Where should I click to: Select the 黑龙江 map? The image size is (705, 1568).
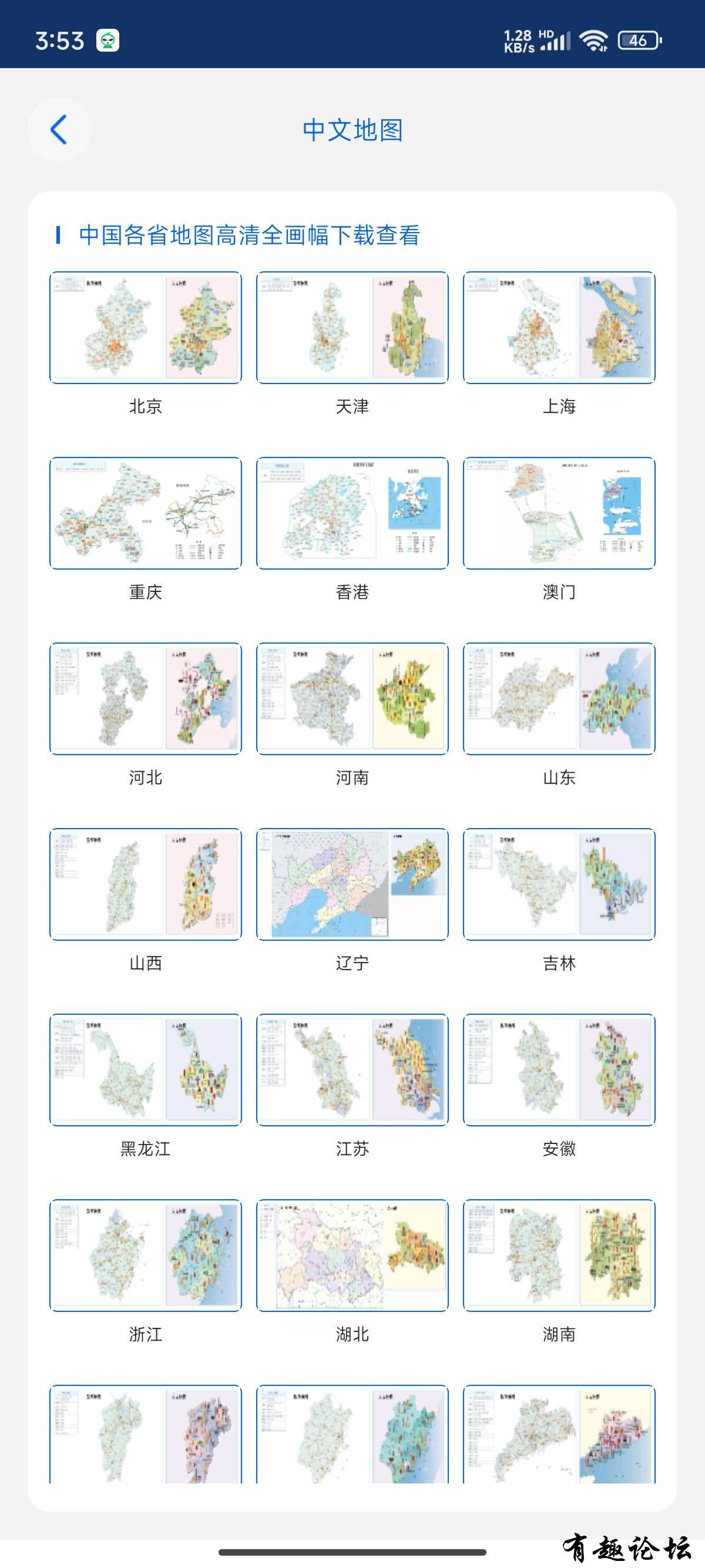point(146,1070)
